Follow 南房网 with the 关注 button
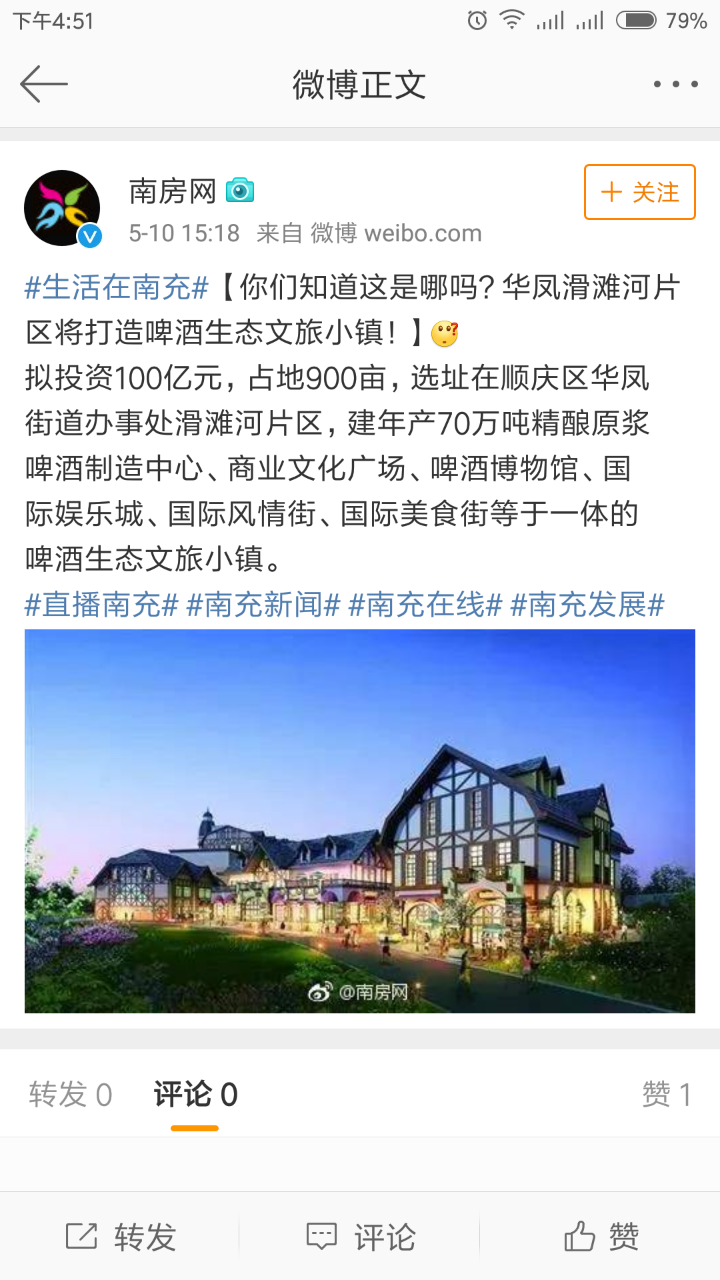Screen dimensions: 720x1280 click(x=639, y=192)
